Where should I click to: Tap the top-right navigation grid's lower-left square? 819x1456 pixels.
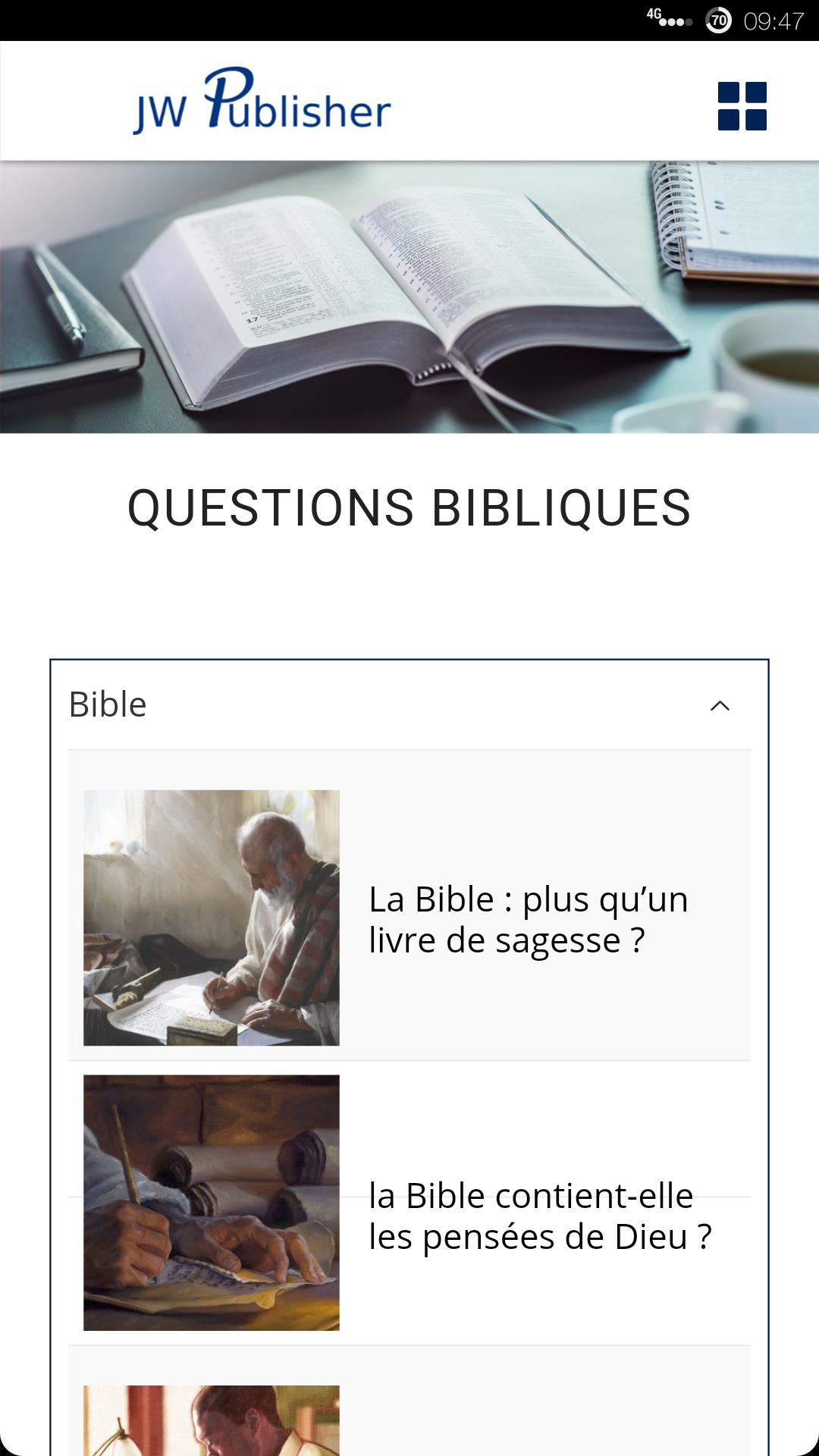click(728, 121)
